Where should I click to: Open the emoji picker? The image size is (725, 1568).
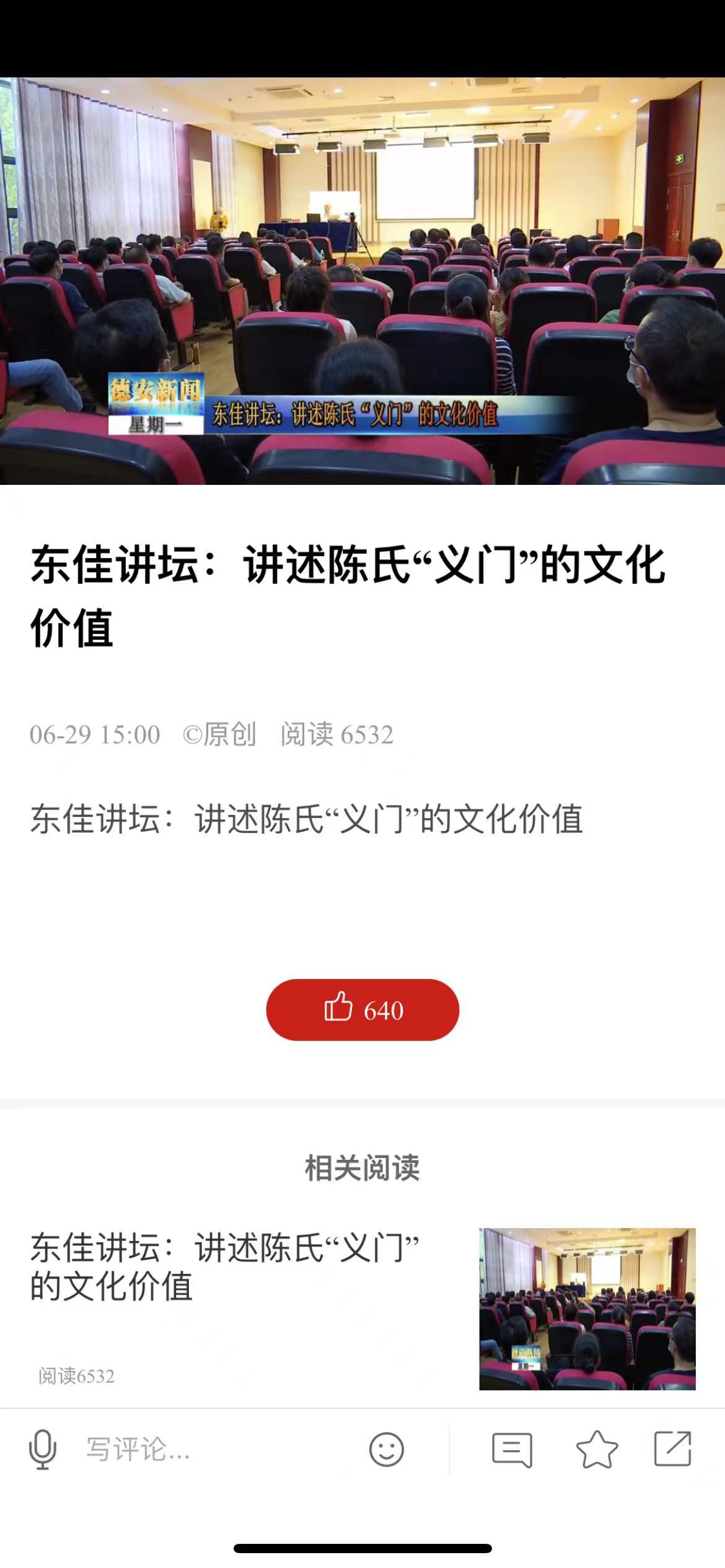(x=387, y=1449)
